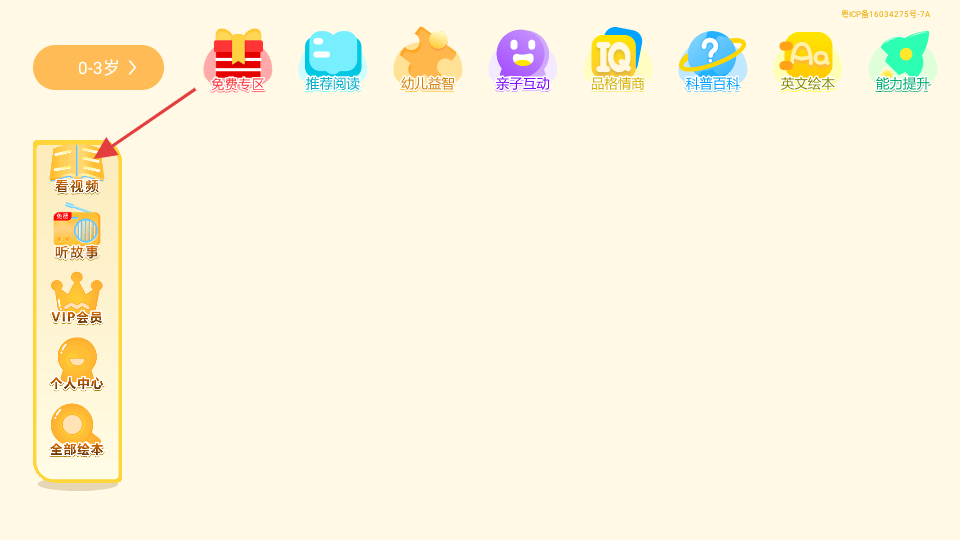The height and width of the screenshot is (540, 960).
Task: Open 听故事 in the side menu
Action: [77, 234]
